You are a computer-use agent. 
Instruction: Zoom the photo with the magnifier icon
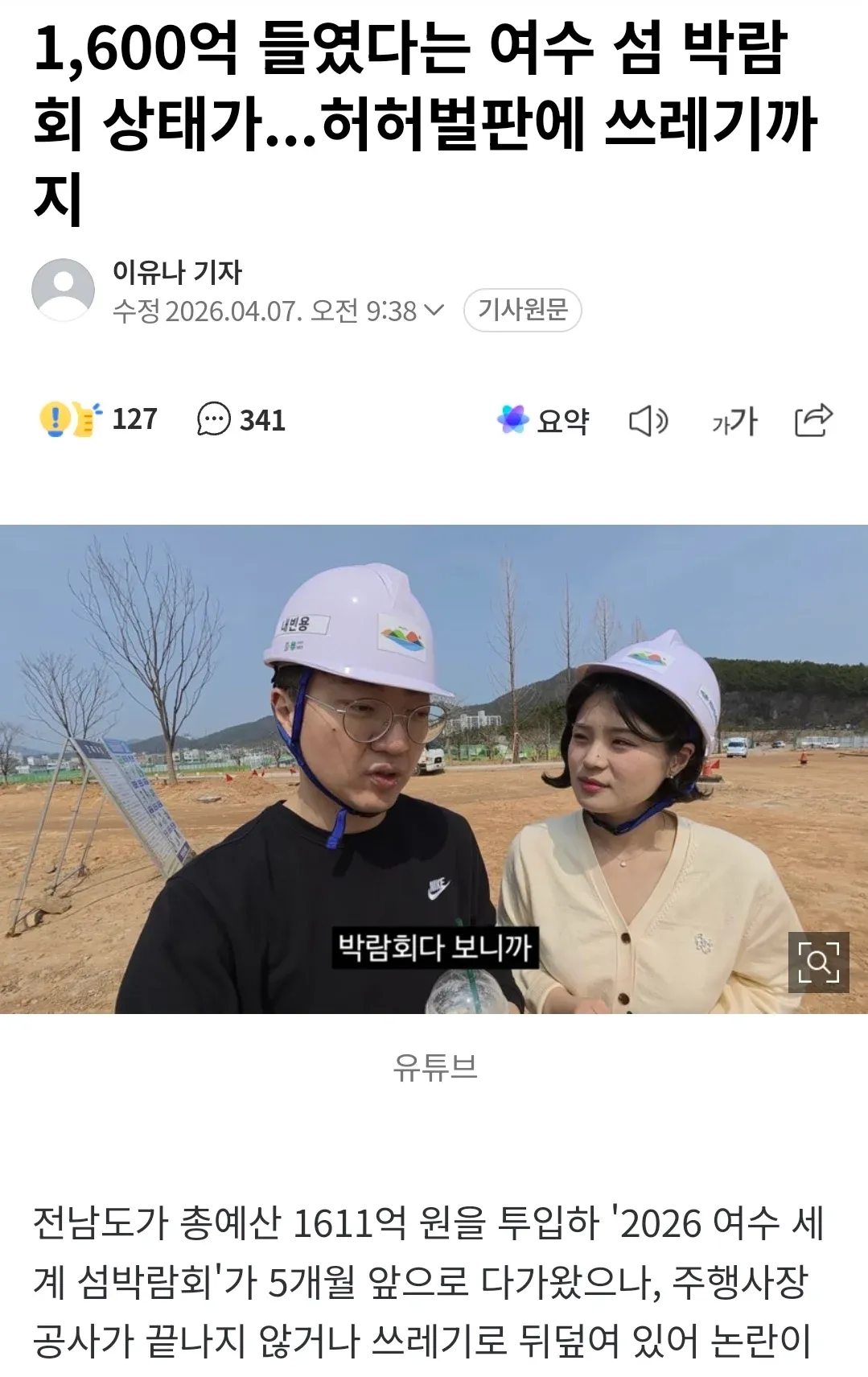820,963
